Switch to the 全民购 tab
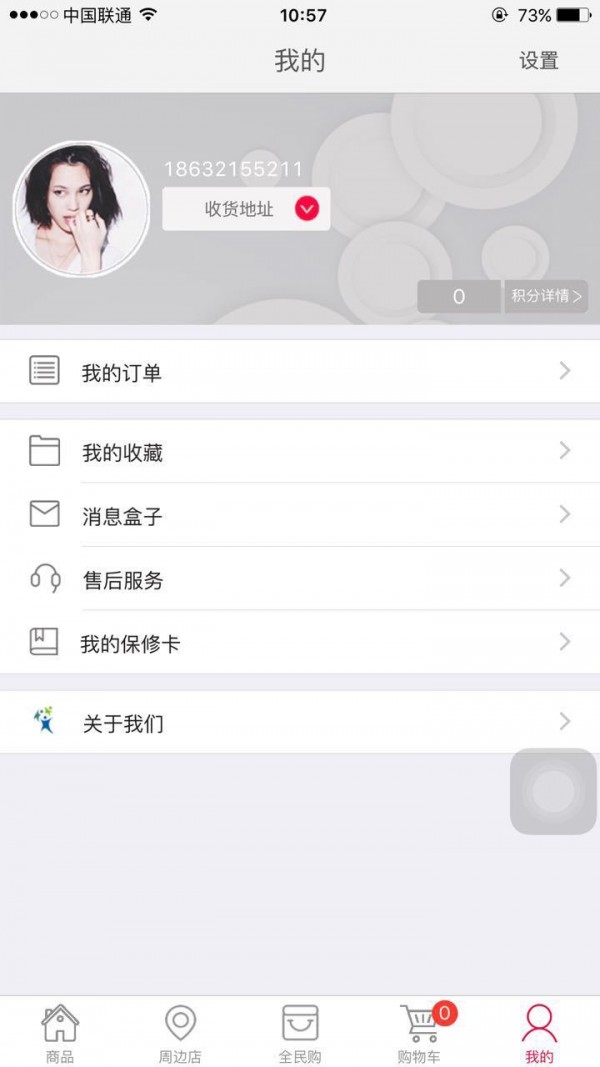Viewport: 600px width, 1067px height. 300,1033
